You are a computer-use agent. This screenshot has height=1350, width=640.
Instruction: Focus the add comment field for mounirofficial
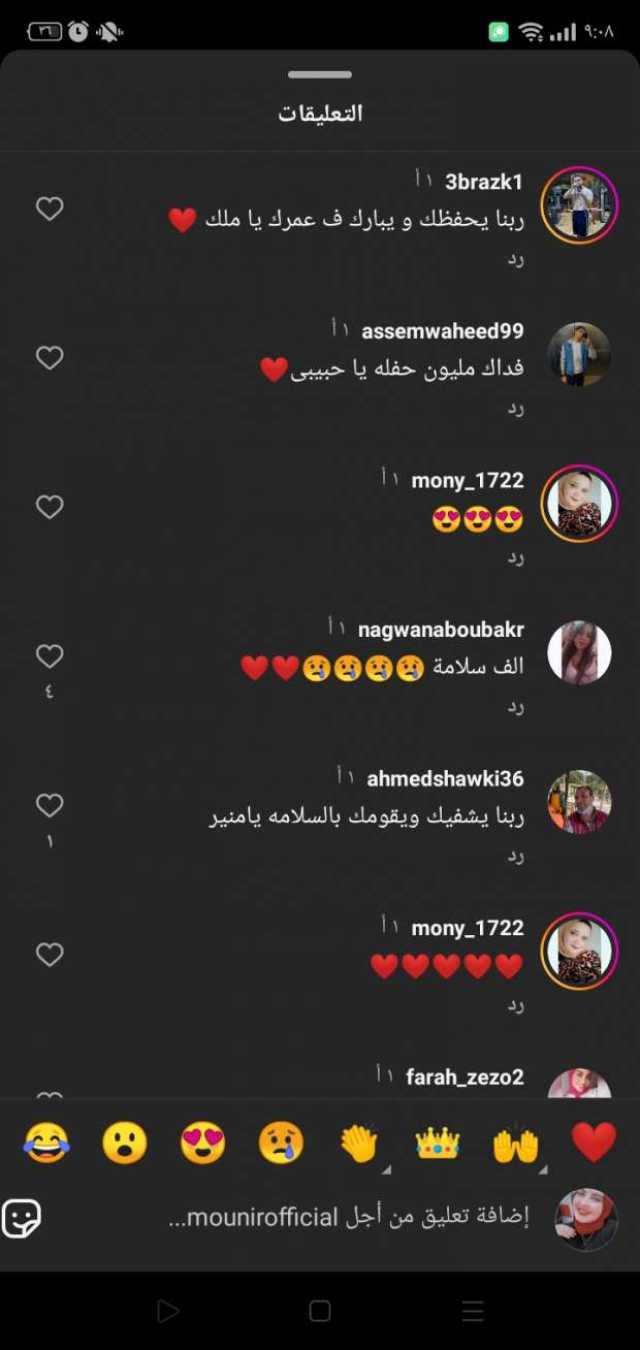(350, 1218)
